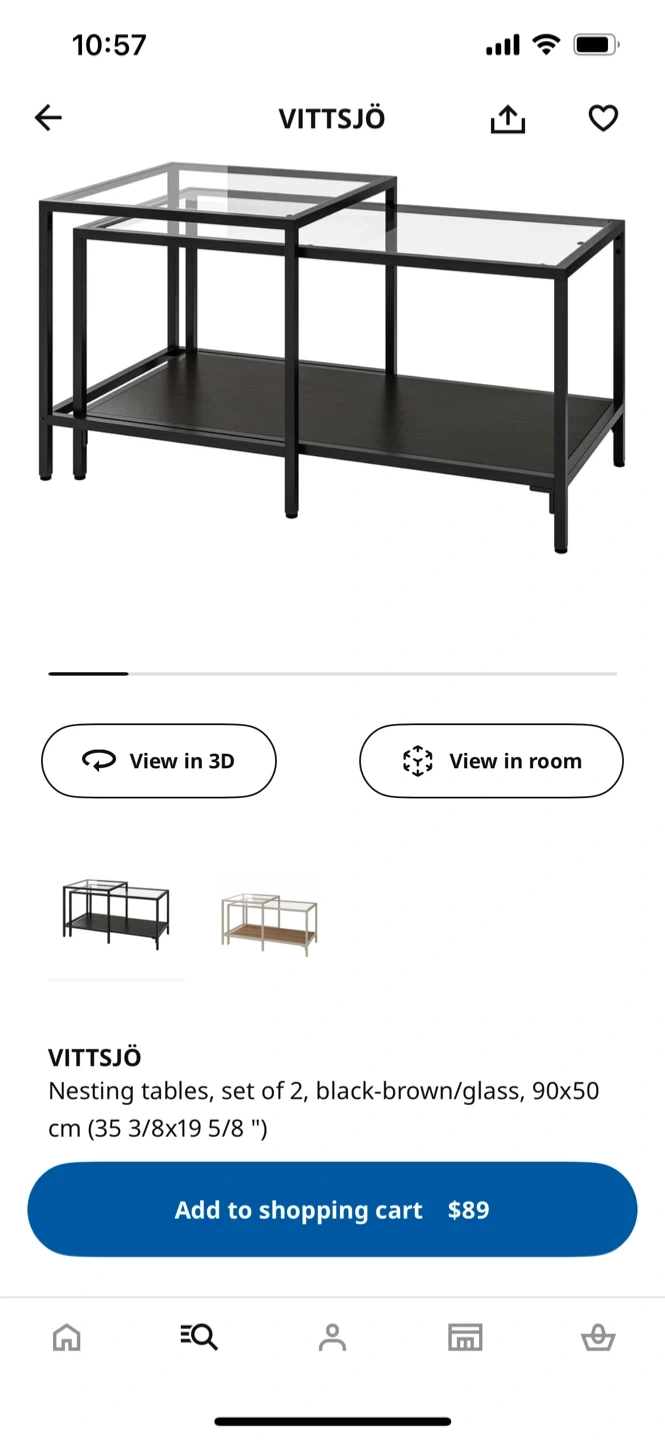Screen dimensions: 665x1440
Task: Tap the View in 3D button
Action: pos(158,761)
